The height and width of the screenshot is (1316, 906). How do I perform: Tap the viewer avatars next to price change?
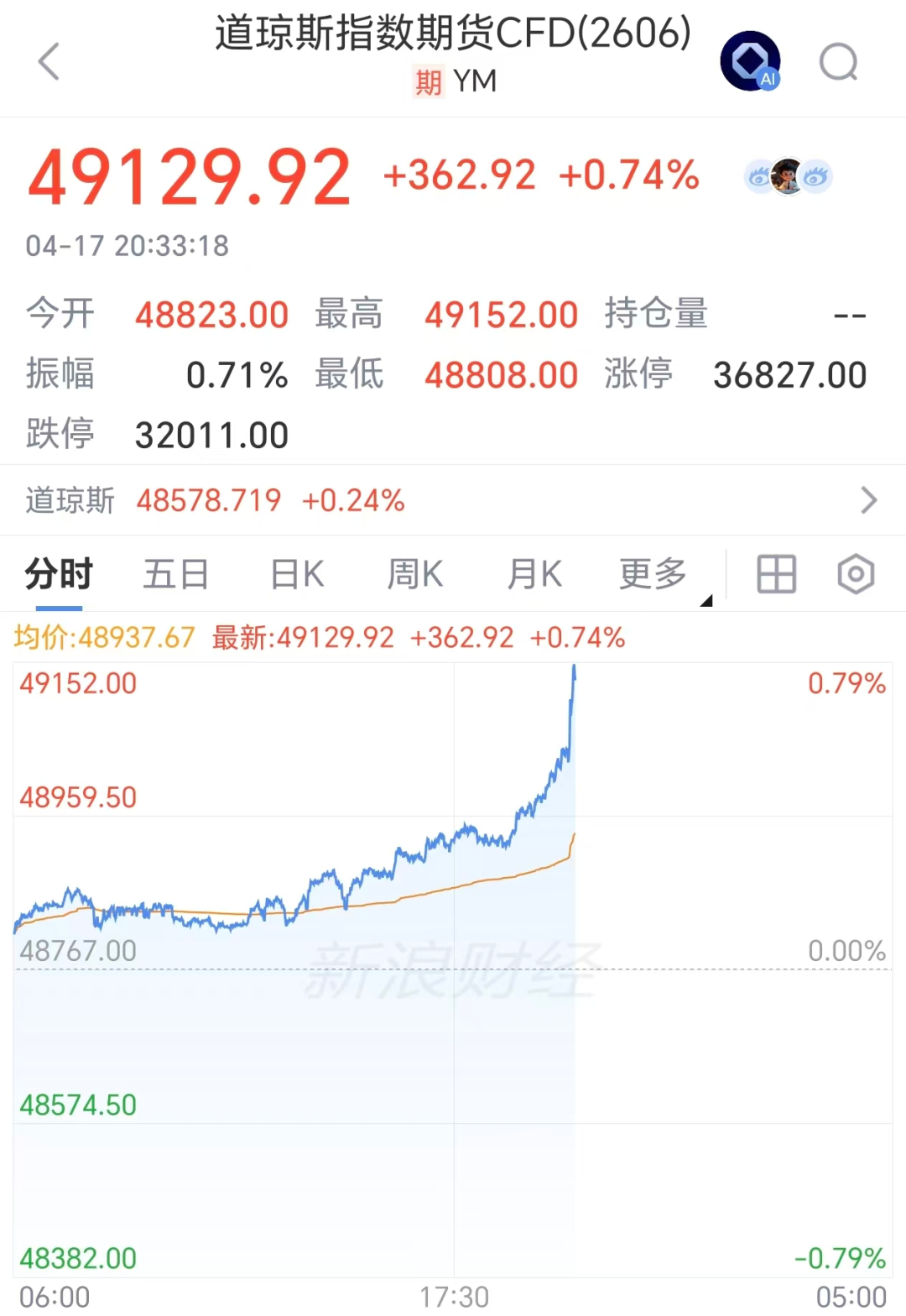(x=788, y=176)
